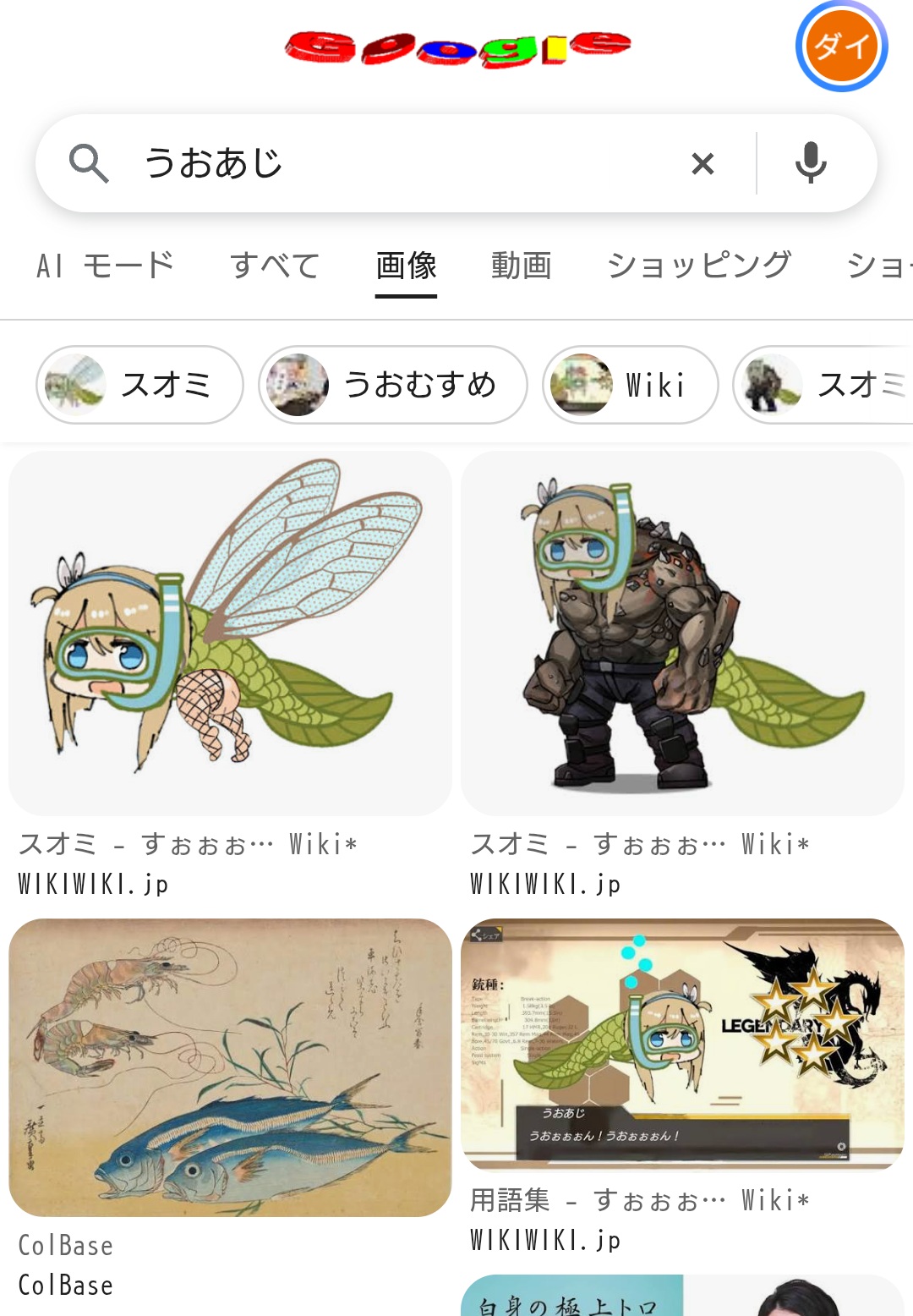
Task: Switch to the AI モード tab
Action: click(x=105, y=266)
